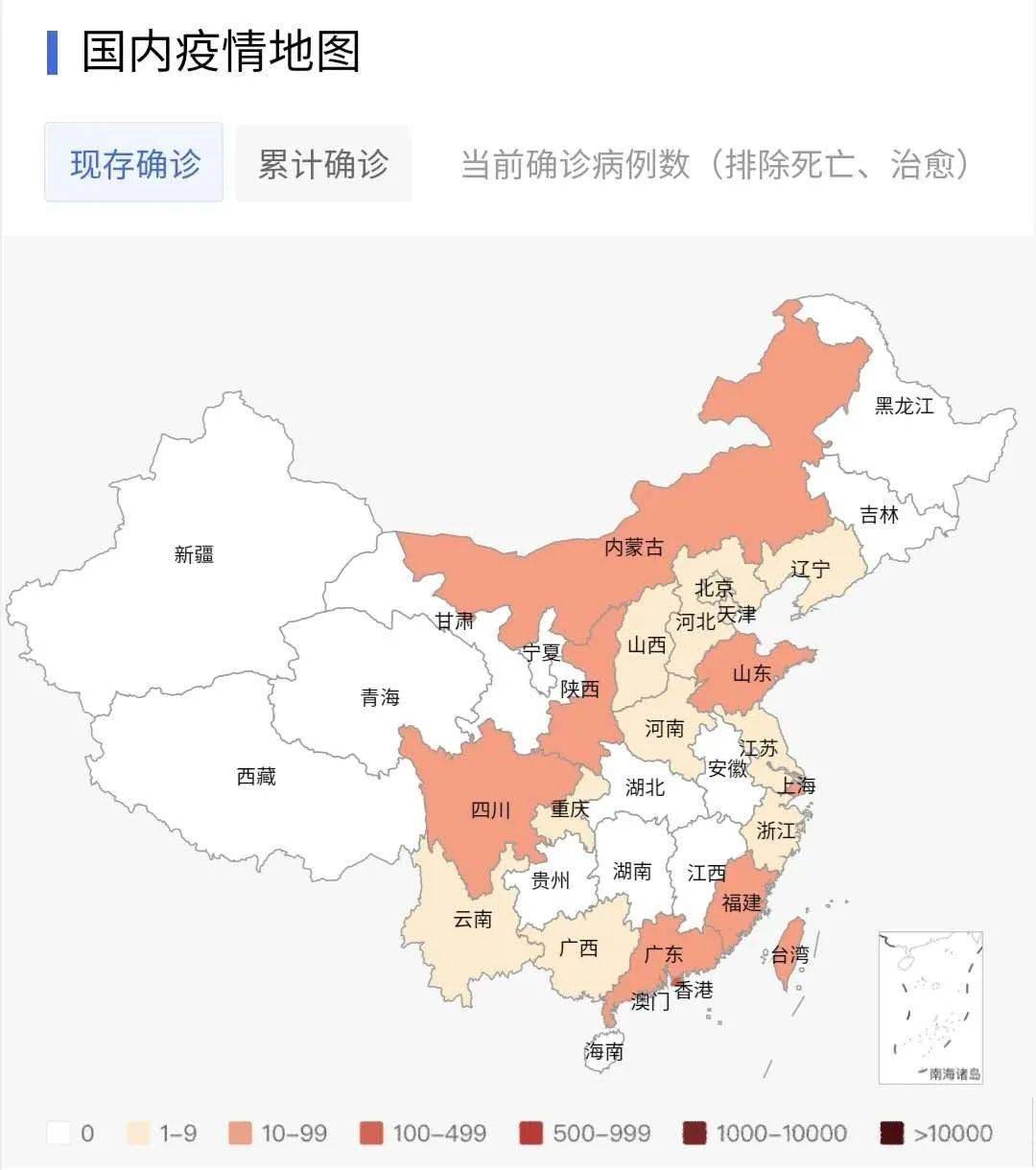This screenshot has width=1036, height=1170.
Task: Select 海南 island on the map
Action: pyautogui.click(x=602, y=1050)
